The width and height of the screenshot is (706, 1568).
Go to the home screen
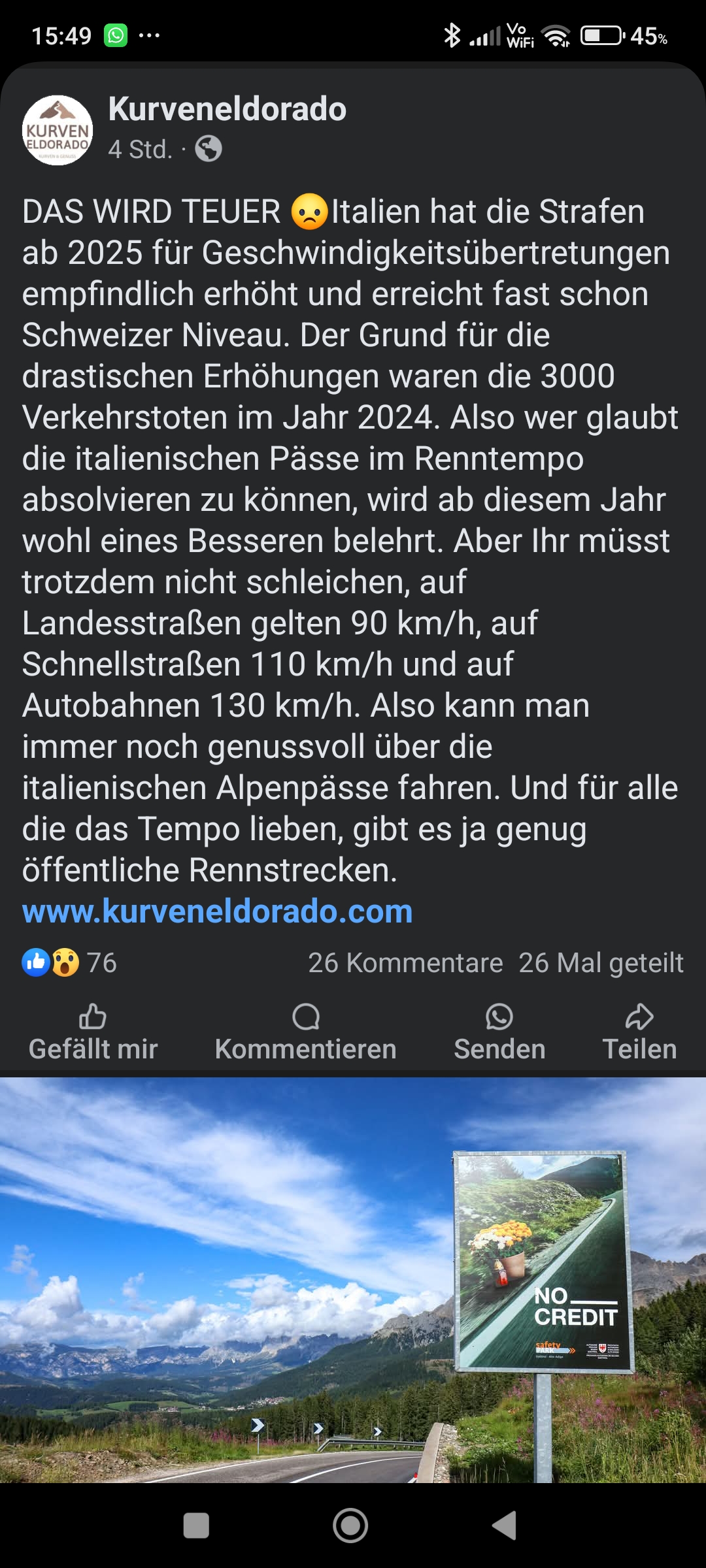click(350, 1526)
